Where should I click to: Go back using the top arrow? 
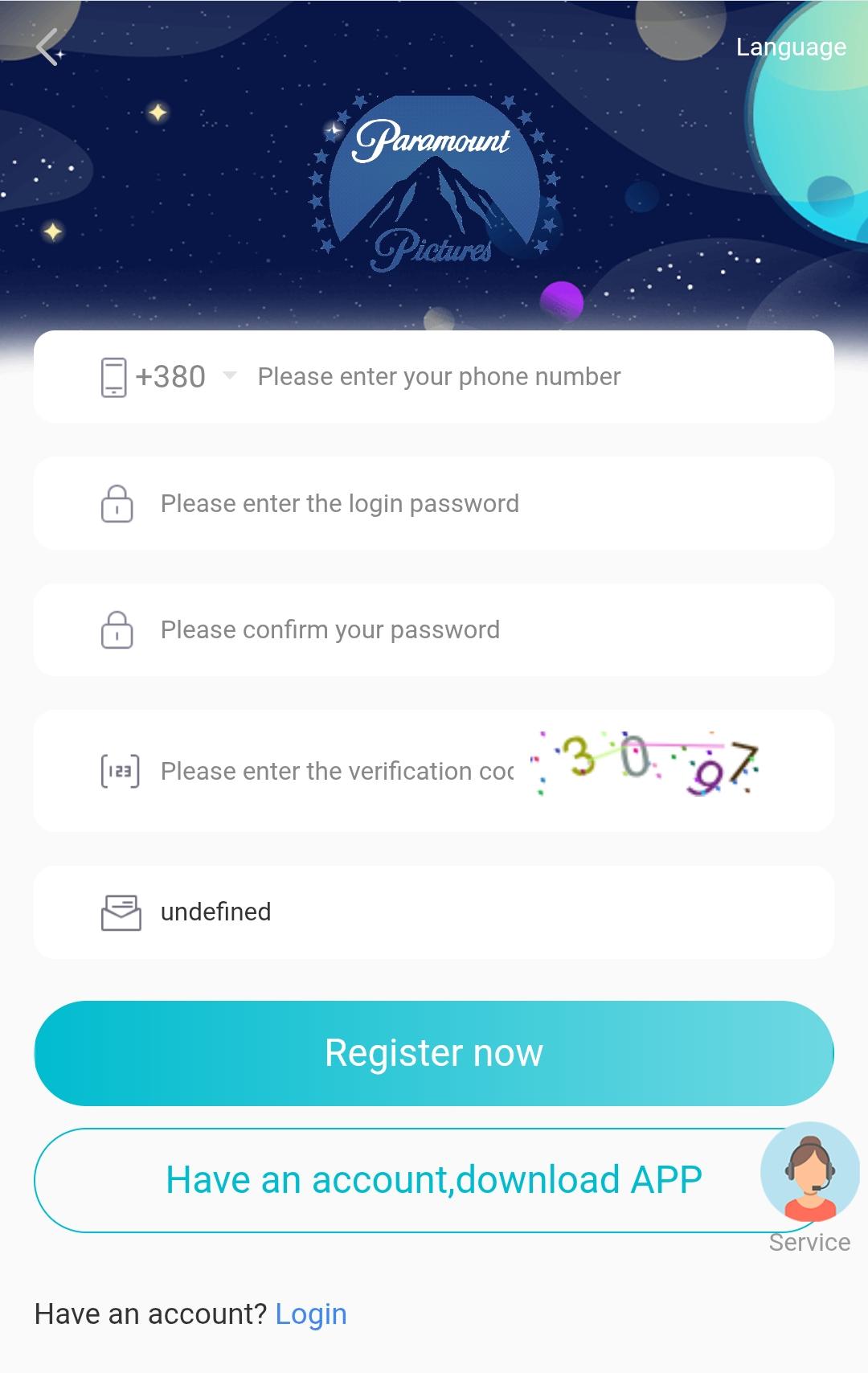click(48, 47)
